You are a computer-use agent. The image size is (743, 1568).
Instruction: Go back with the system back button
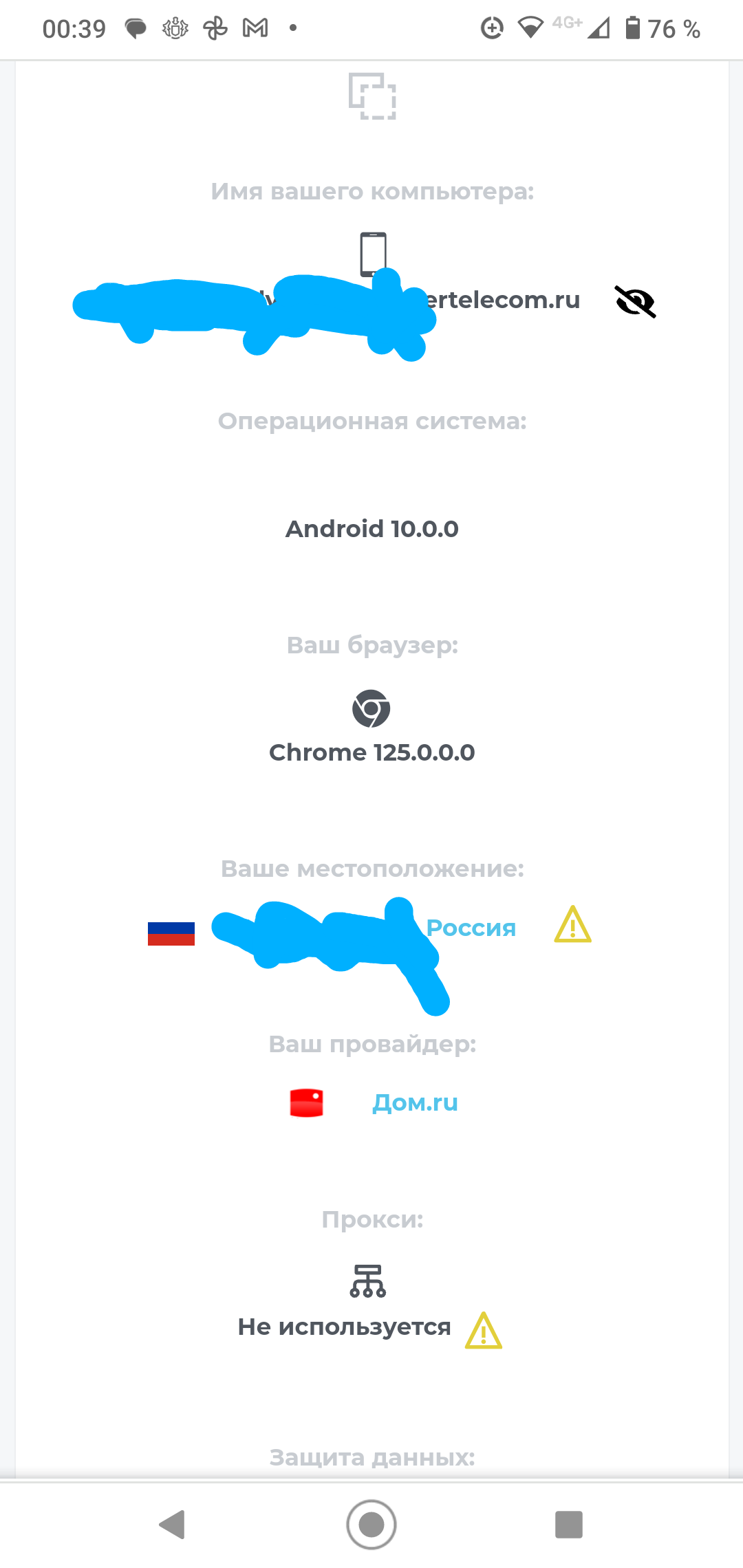click(173, 1524)
